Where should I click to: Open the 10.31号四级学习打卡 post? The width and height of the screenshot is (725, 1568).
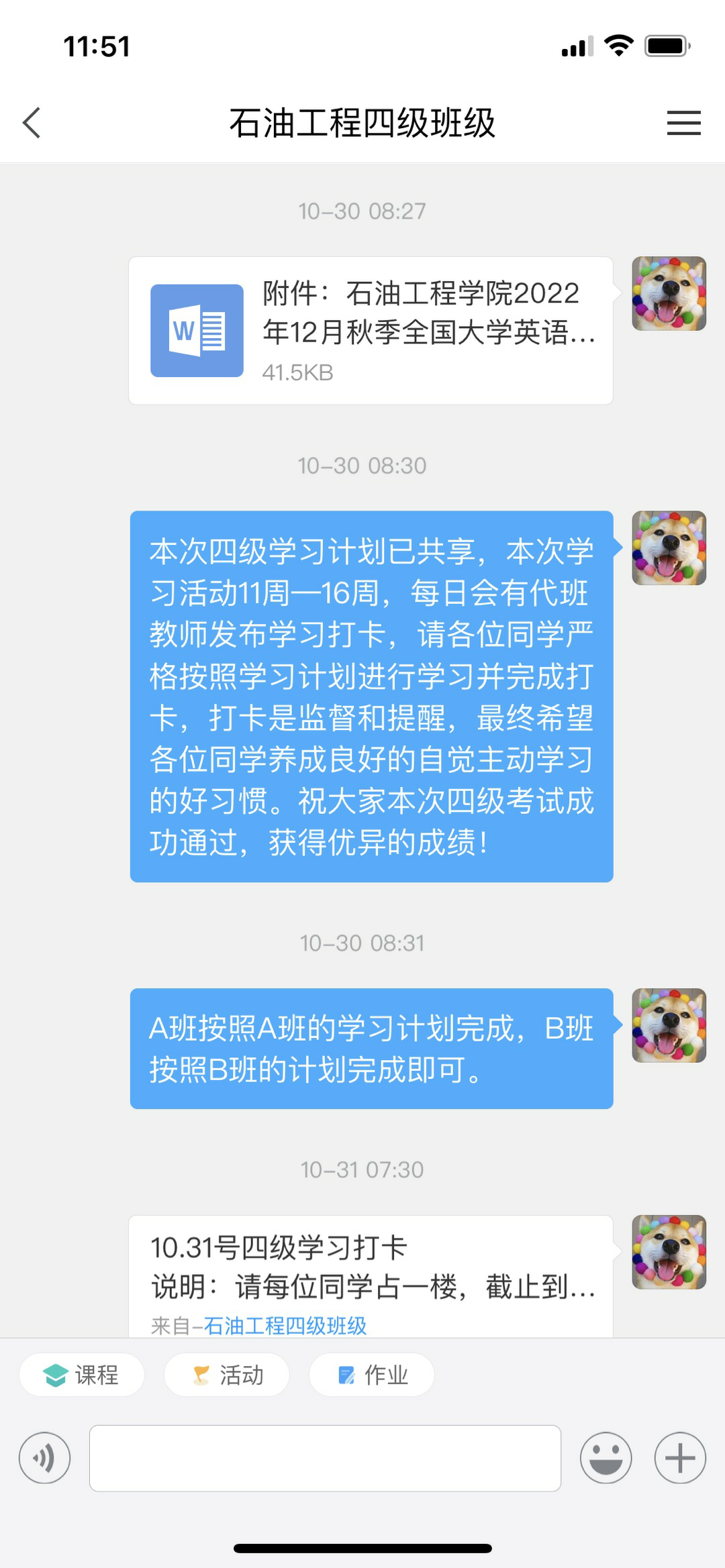(371, 1267)
